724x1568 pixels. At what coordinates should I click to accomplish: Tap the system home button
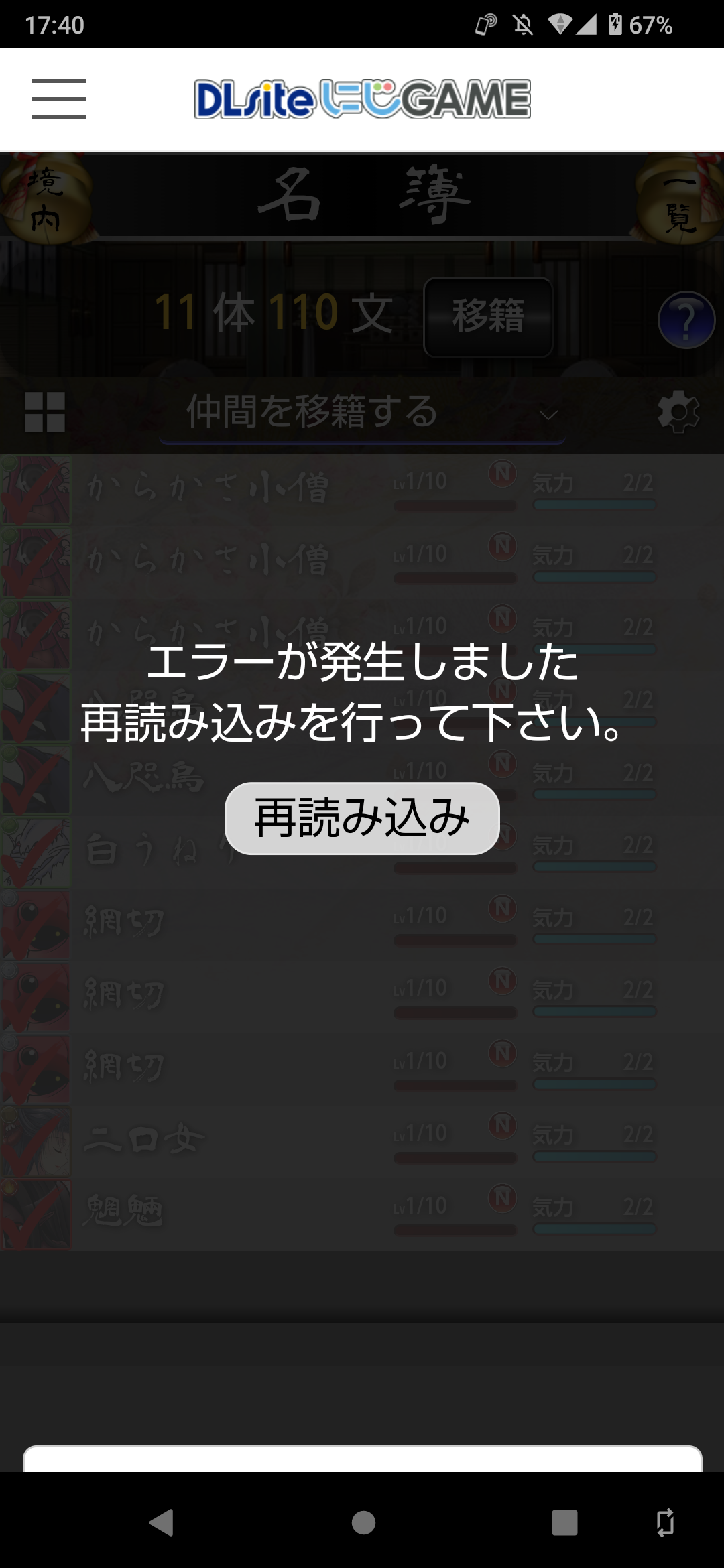pyautogui.click(x=363, y=1522)
